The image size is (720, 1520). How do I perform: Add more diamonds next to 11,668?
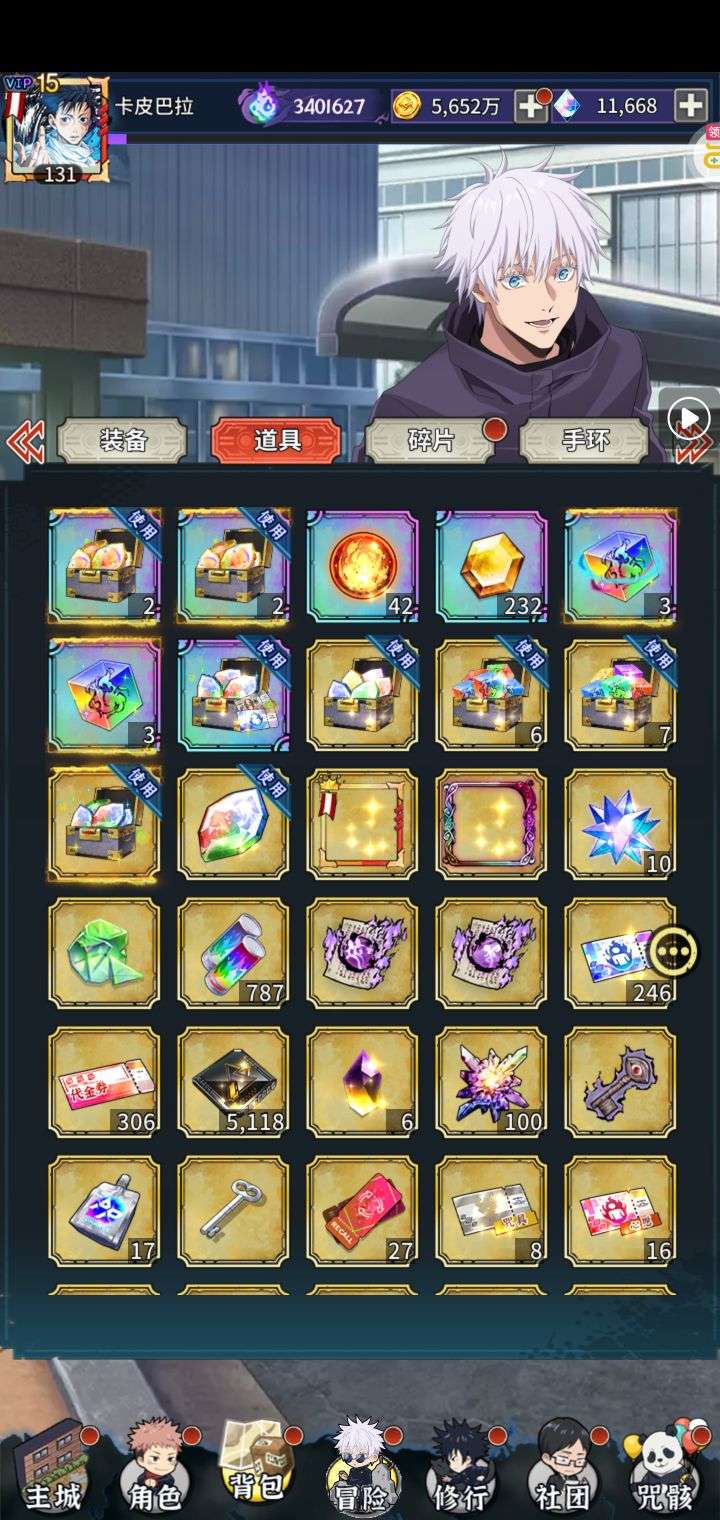pos(690,105)
